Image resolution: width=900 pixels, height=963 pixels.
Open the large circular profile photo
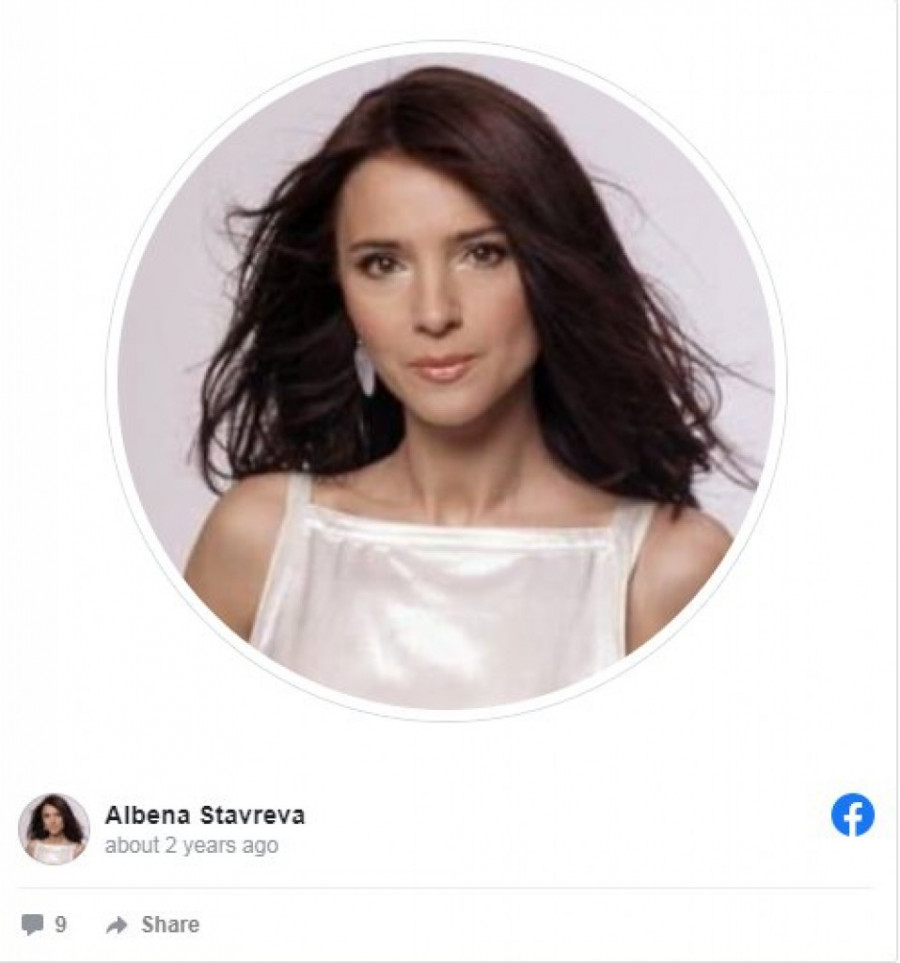tap(446, 380)
